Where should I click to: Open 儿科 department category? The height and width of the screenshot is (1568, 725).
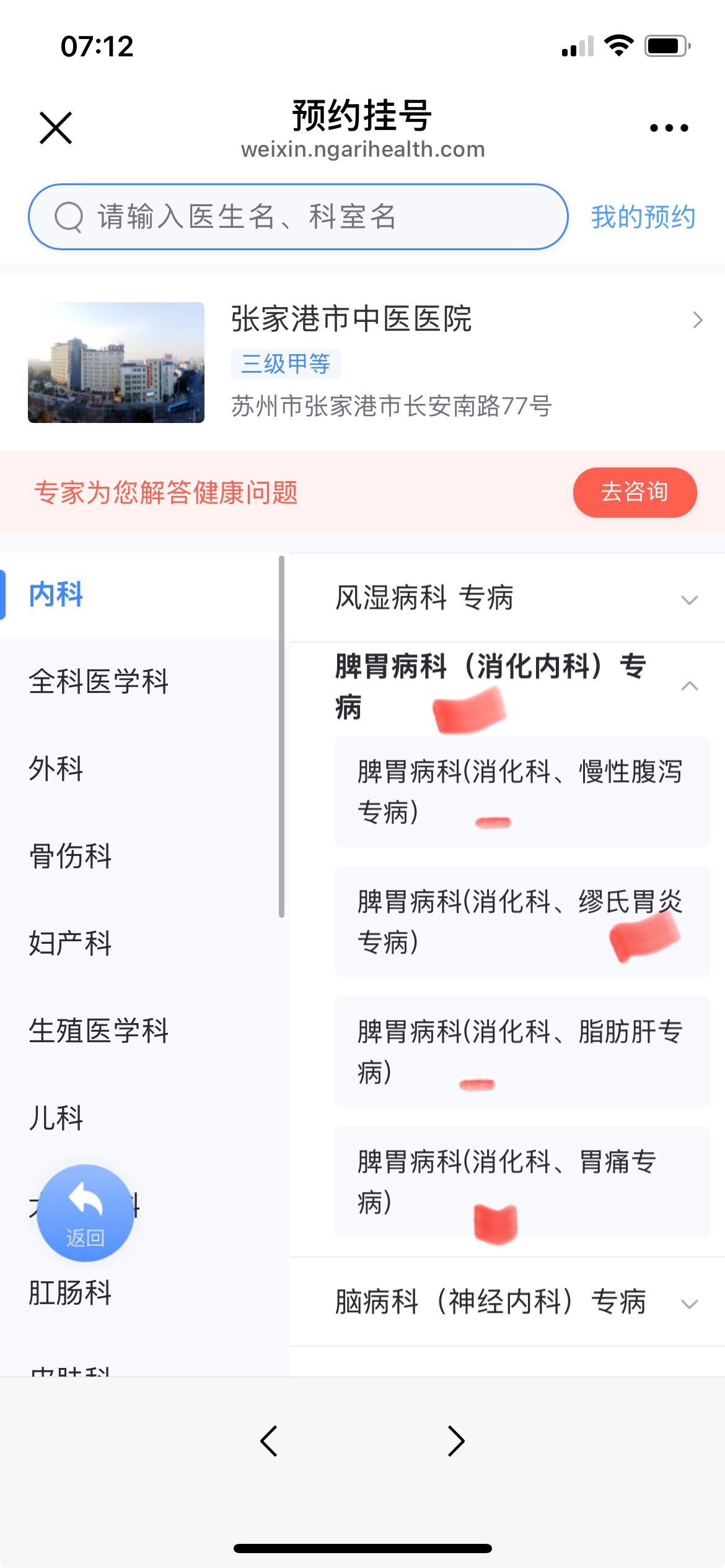pyautogui.click(x=56, y=1118)
